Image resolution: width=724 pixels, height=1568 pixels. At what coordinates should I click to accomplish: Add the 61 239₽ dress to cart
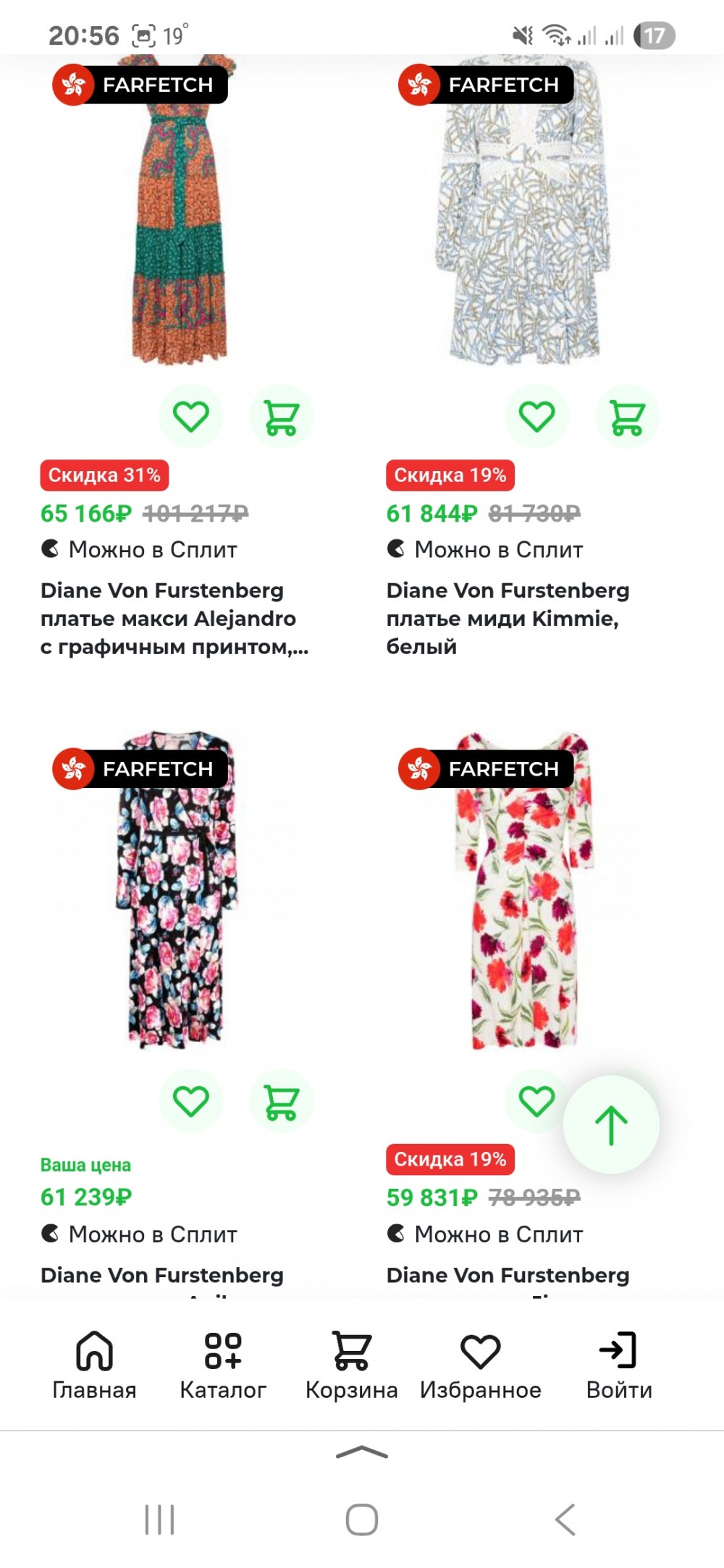click(x=281, y=1101)
